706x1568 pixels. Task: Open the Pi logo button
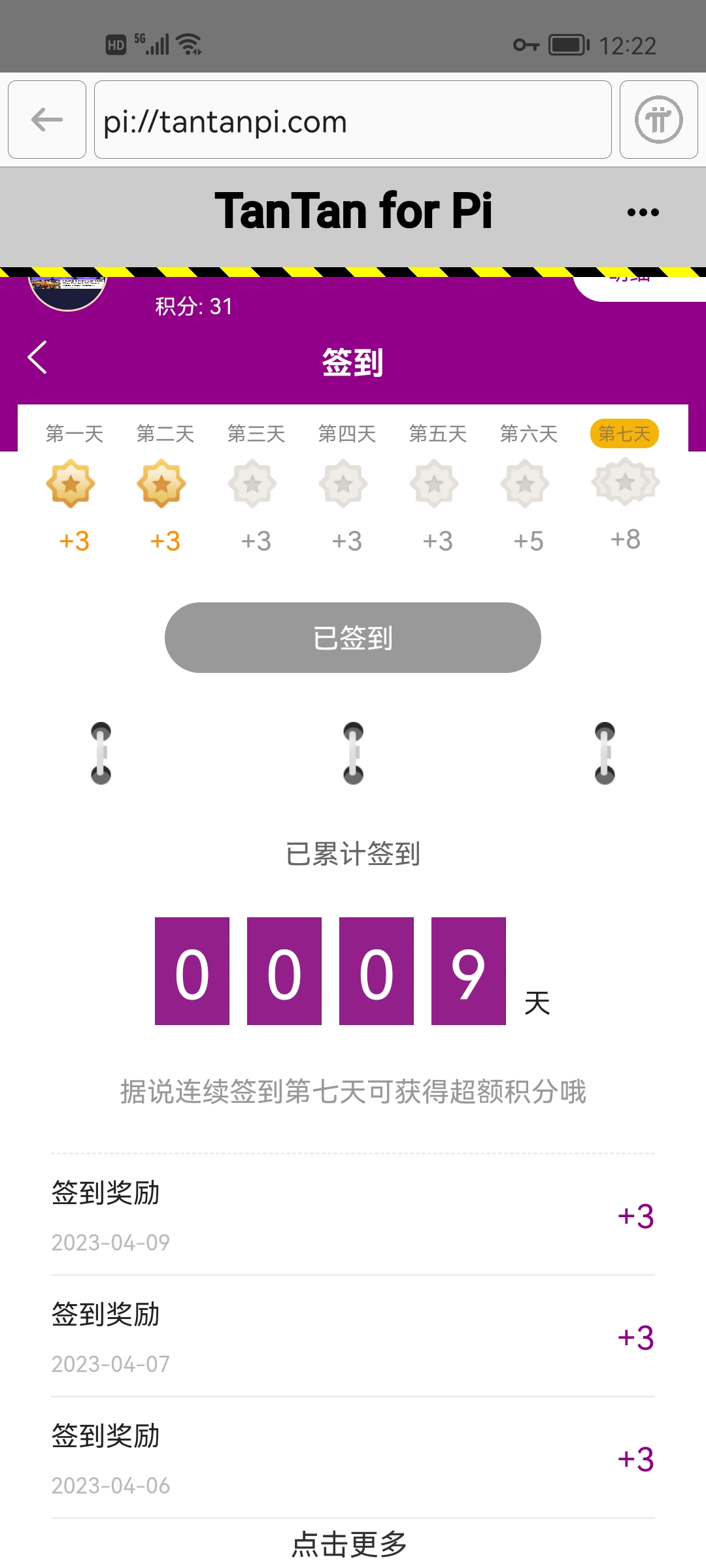tap(658, 120)
